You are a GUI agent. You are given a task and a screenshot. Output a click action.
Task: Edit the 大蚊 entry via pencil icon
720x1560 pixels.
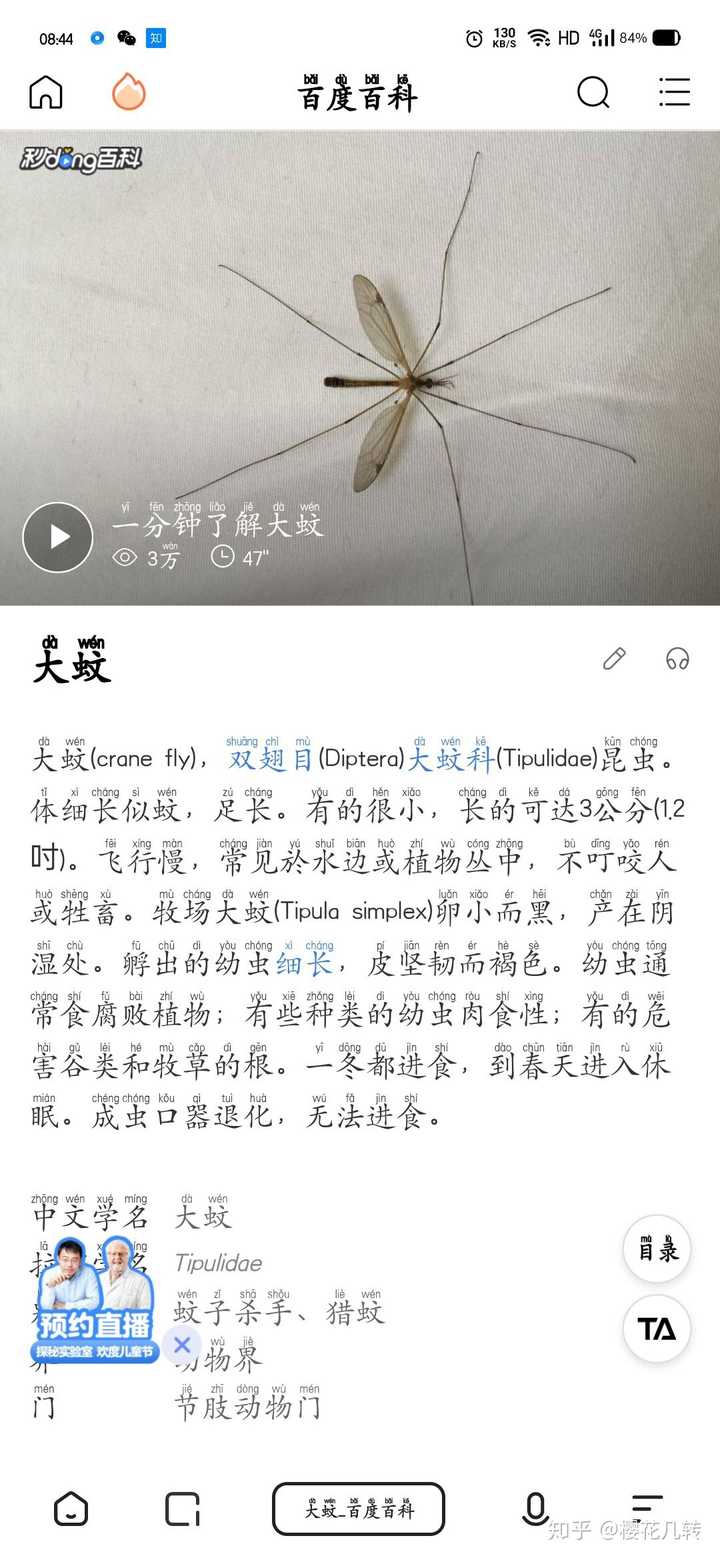613,659
